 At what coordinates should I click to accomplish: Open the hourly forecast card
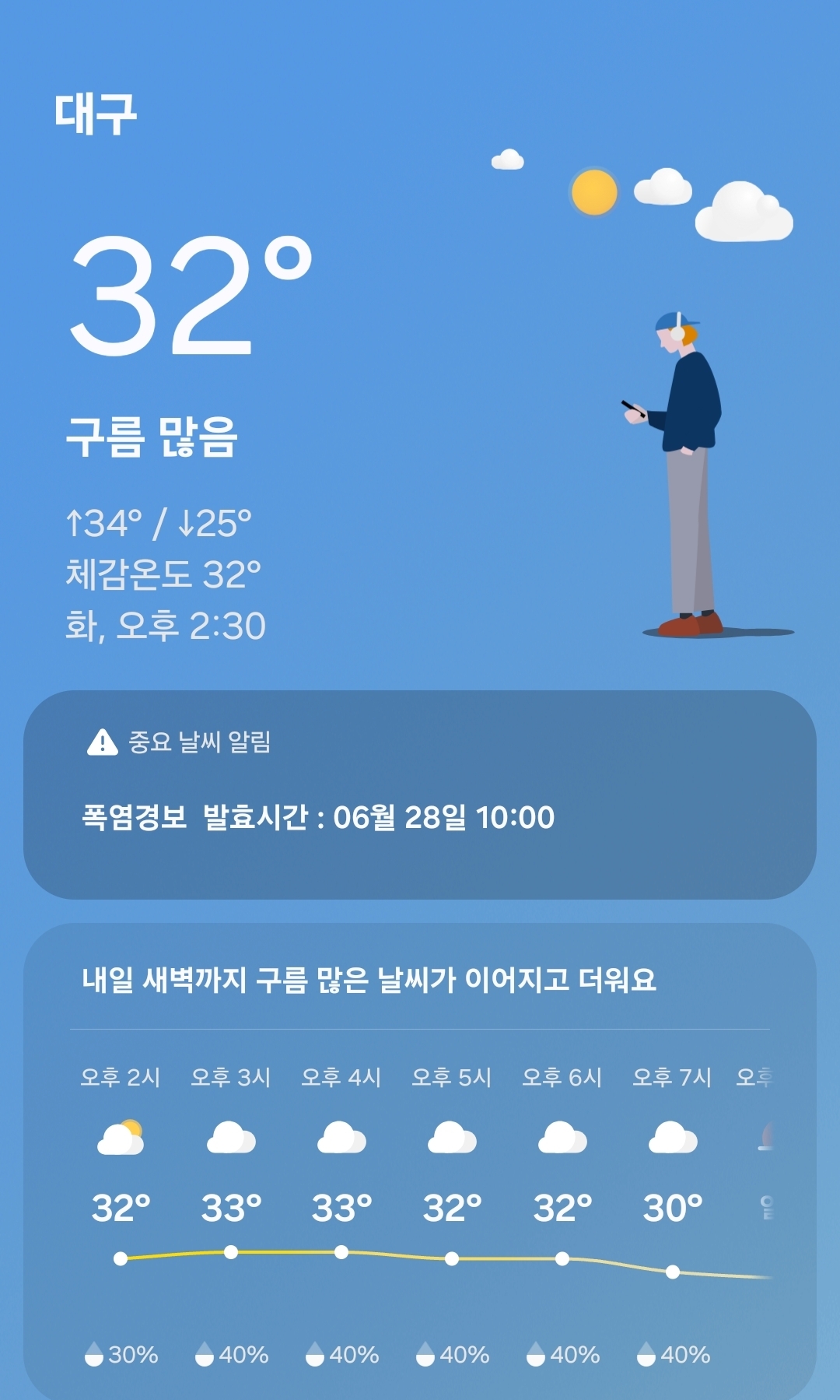tap(420, 1162)
